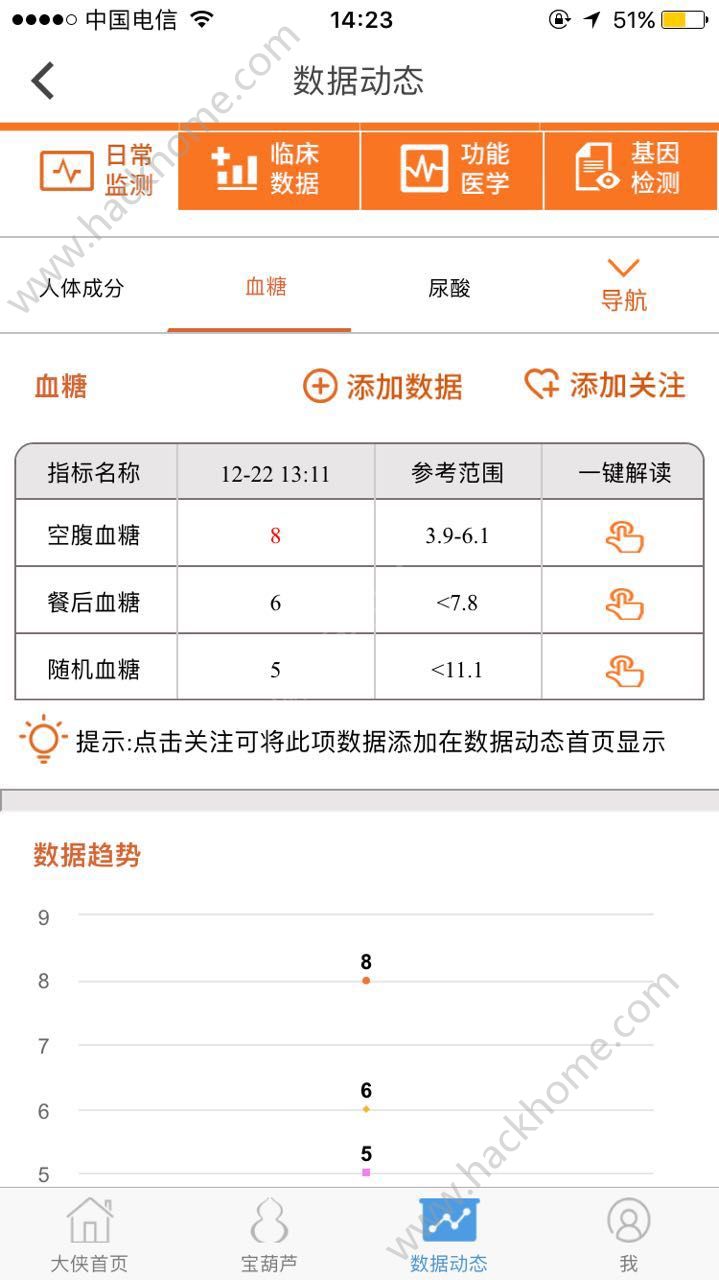Viewport: 719px width, 1280px height.
Task: Open the 我 profile tab
Action: pos(629,1235)
